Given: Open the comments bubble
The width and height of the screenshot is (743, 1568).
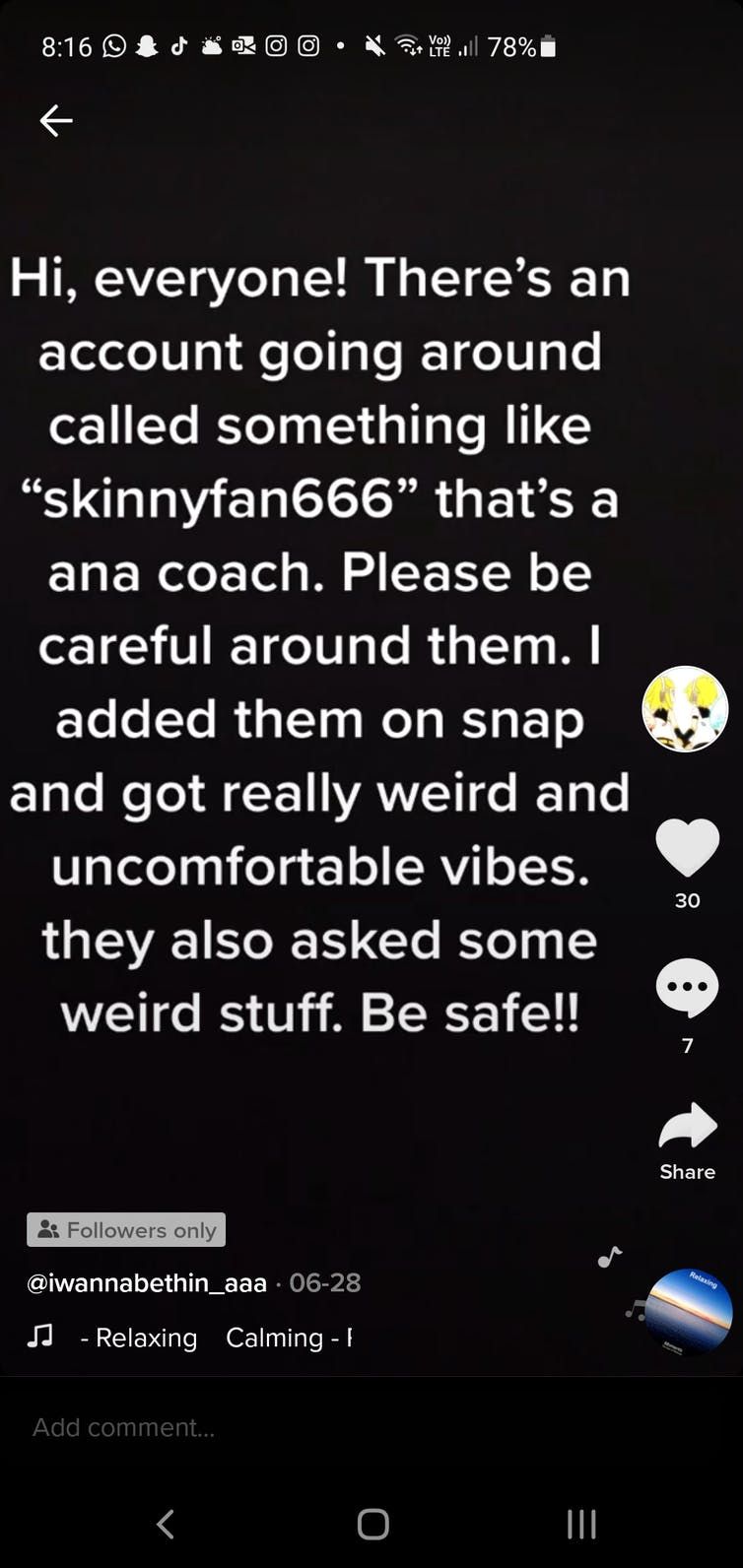Looking at the screenshot, I should pyautogui.click(x=687, y=987).
